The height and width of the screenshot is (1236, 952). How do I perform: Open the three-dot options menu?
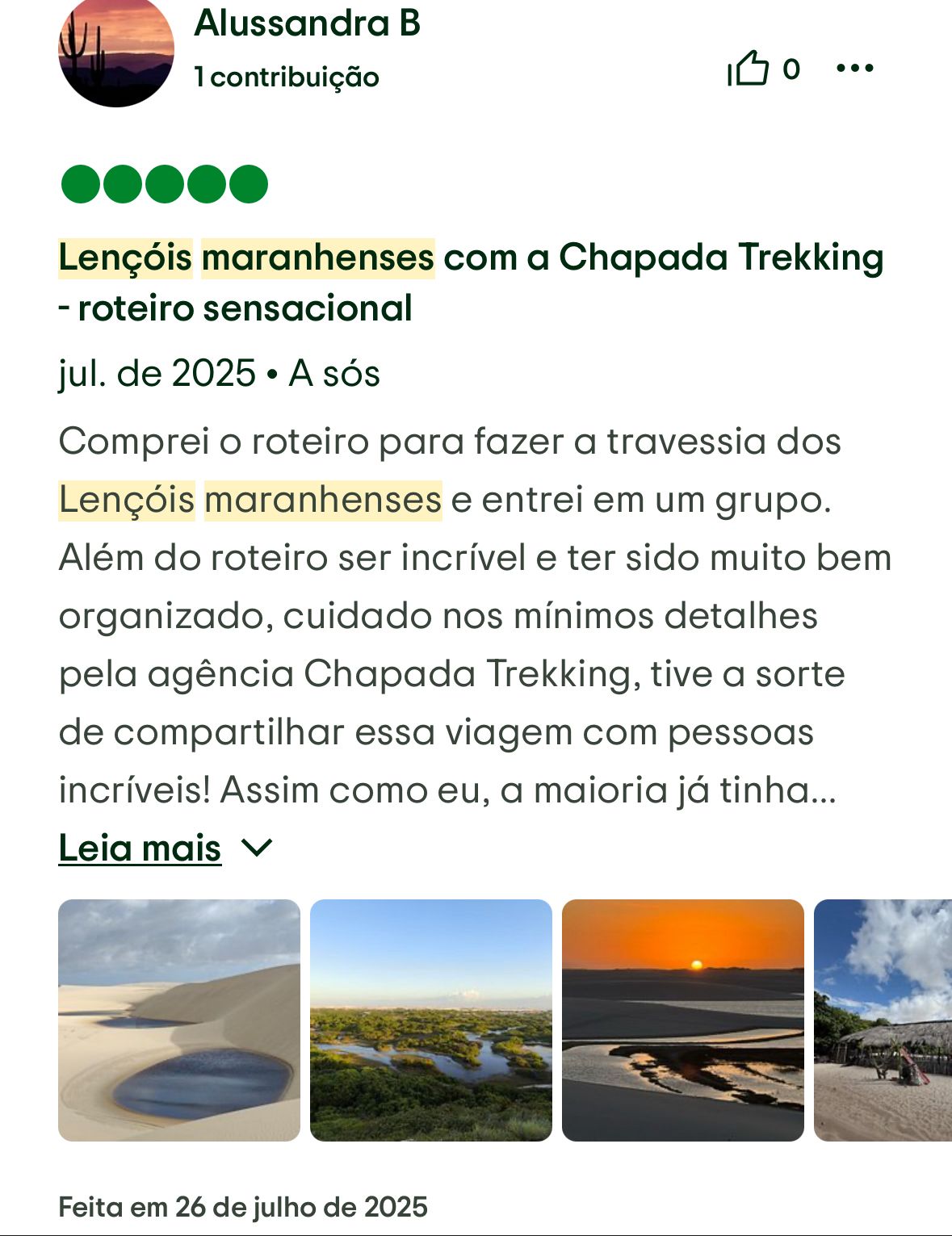(855, 69)
